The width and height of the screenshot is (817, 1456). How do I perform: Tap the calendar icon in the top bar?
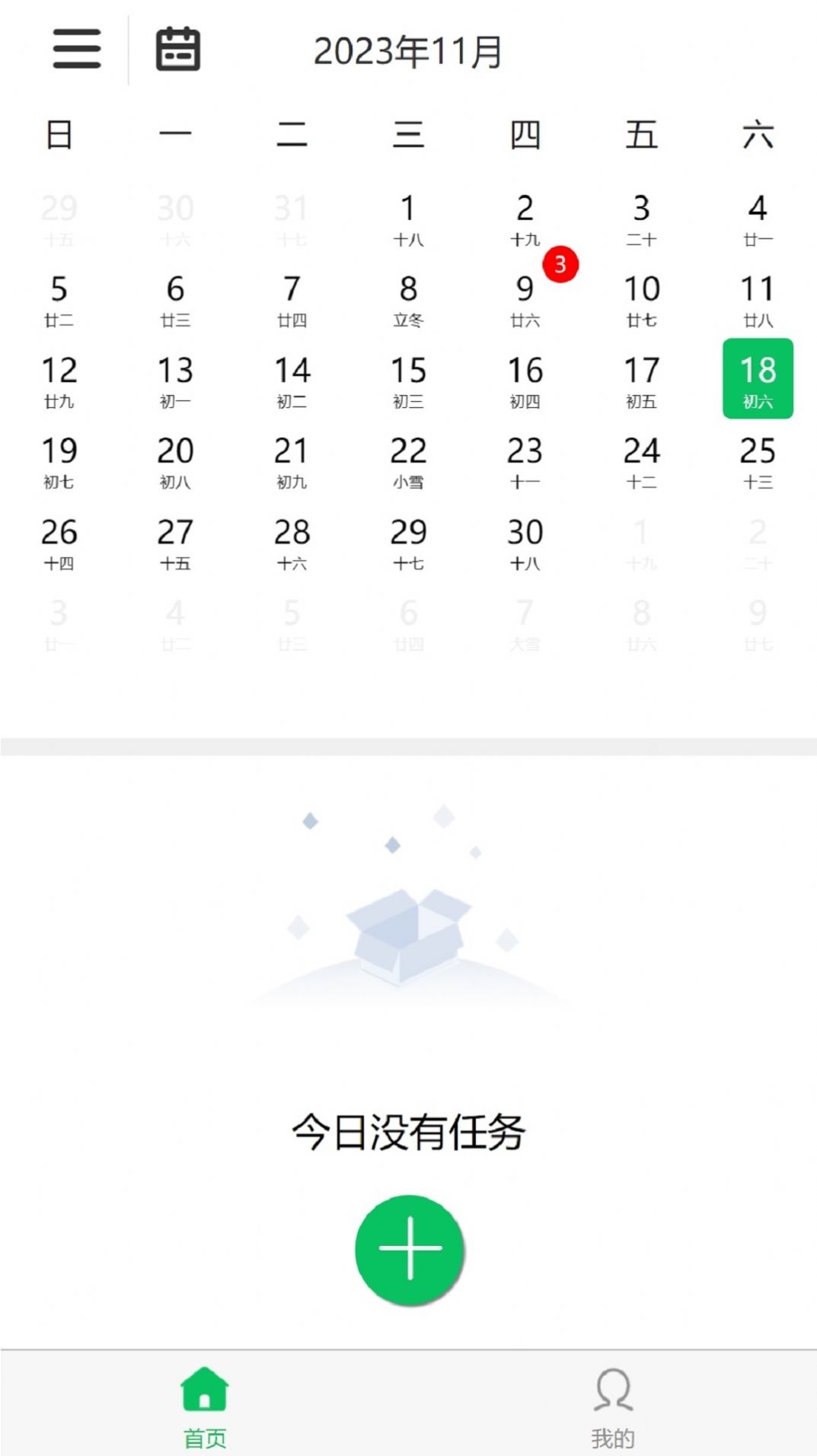click(178, 49)
